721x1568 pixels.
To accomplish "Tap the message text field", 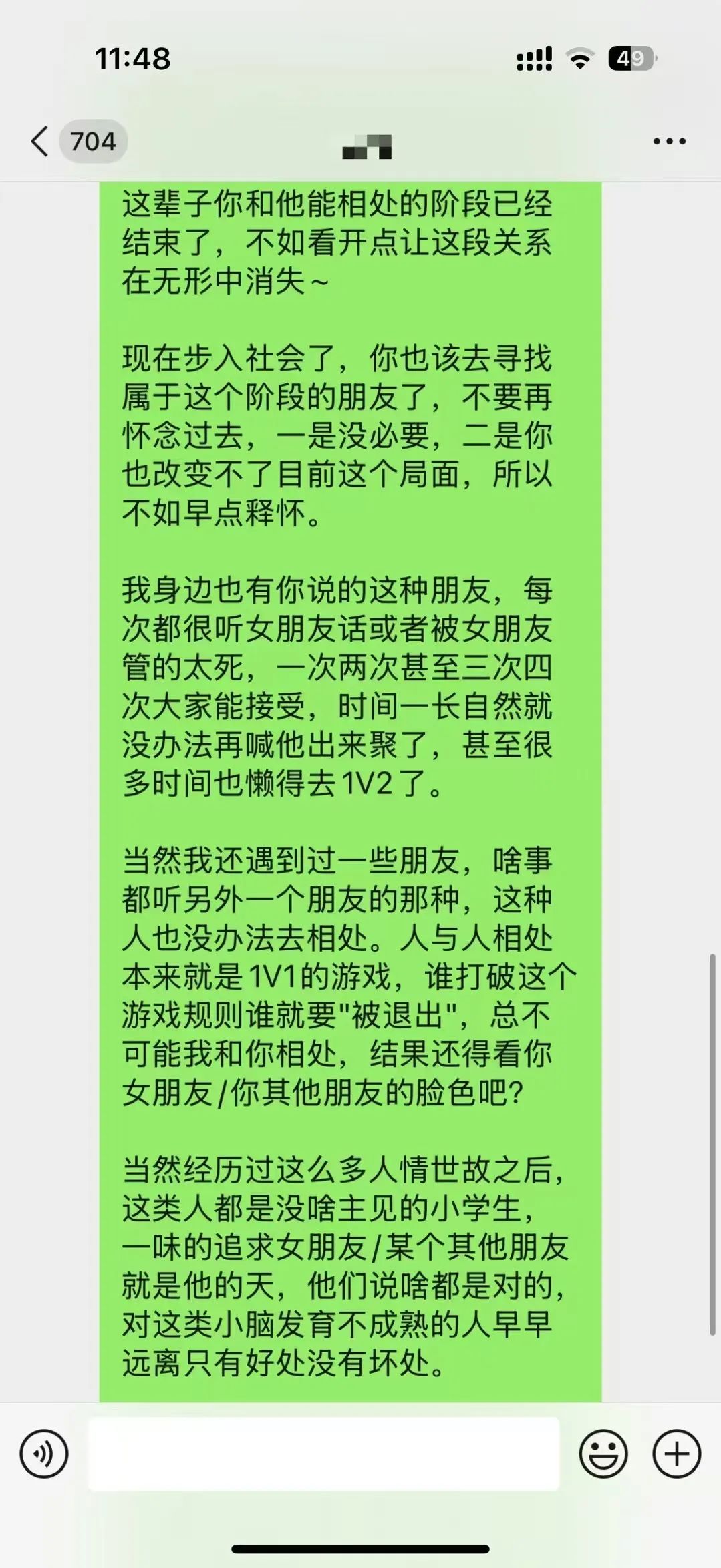I will pyautogui.click(x=323, y=1454).
